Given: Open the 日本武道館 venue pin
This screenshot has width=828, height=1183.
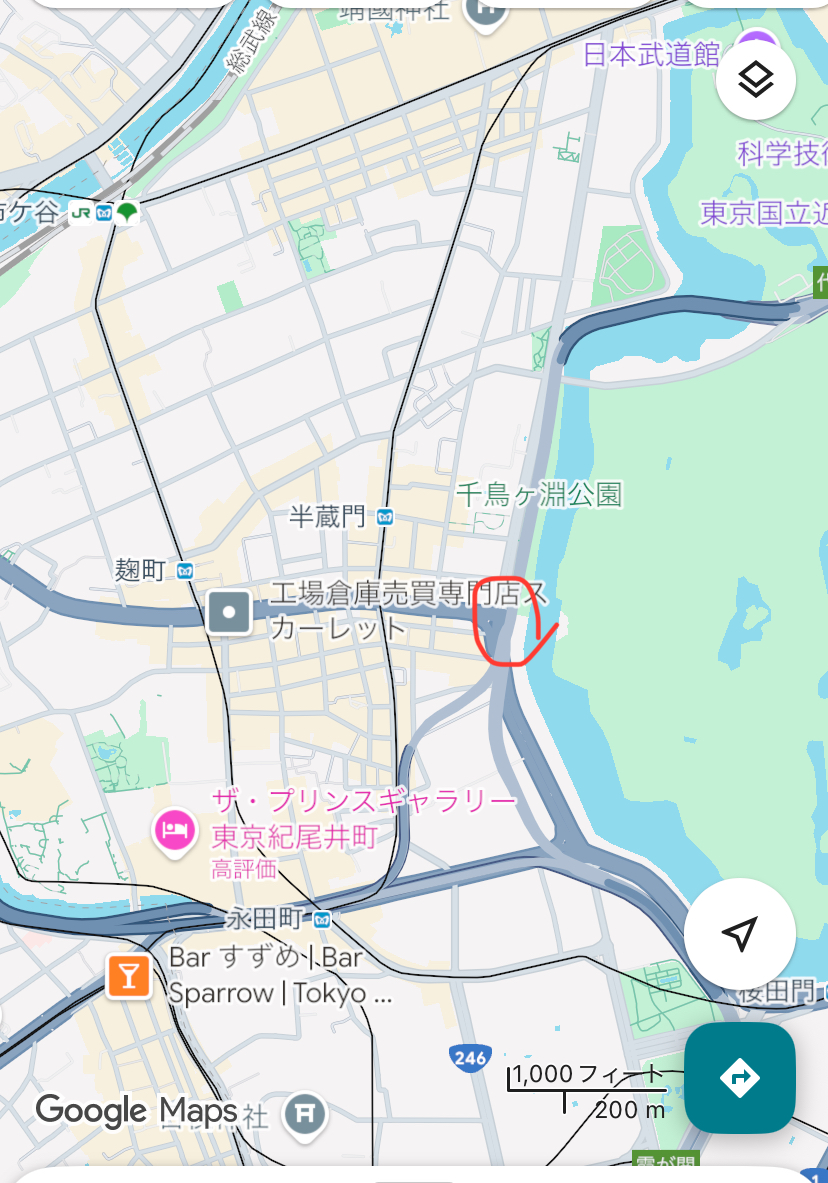Looking at the screenshot, I should pyautogui.click(x=756, y=43).
